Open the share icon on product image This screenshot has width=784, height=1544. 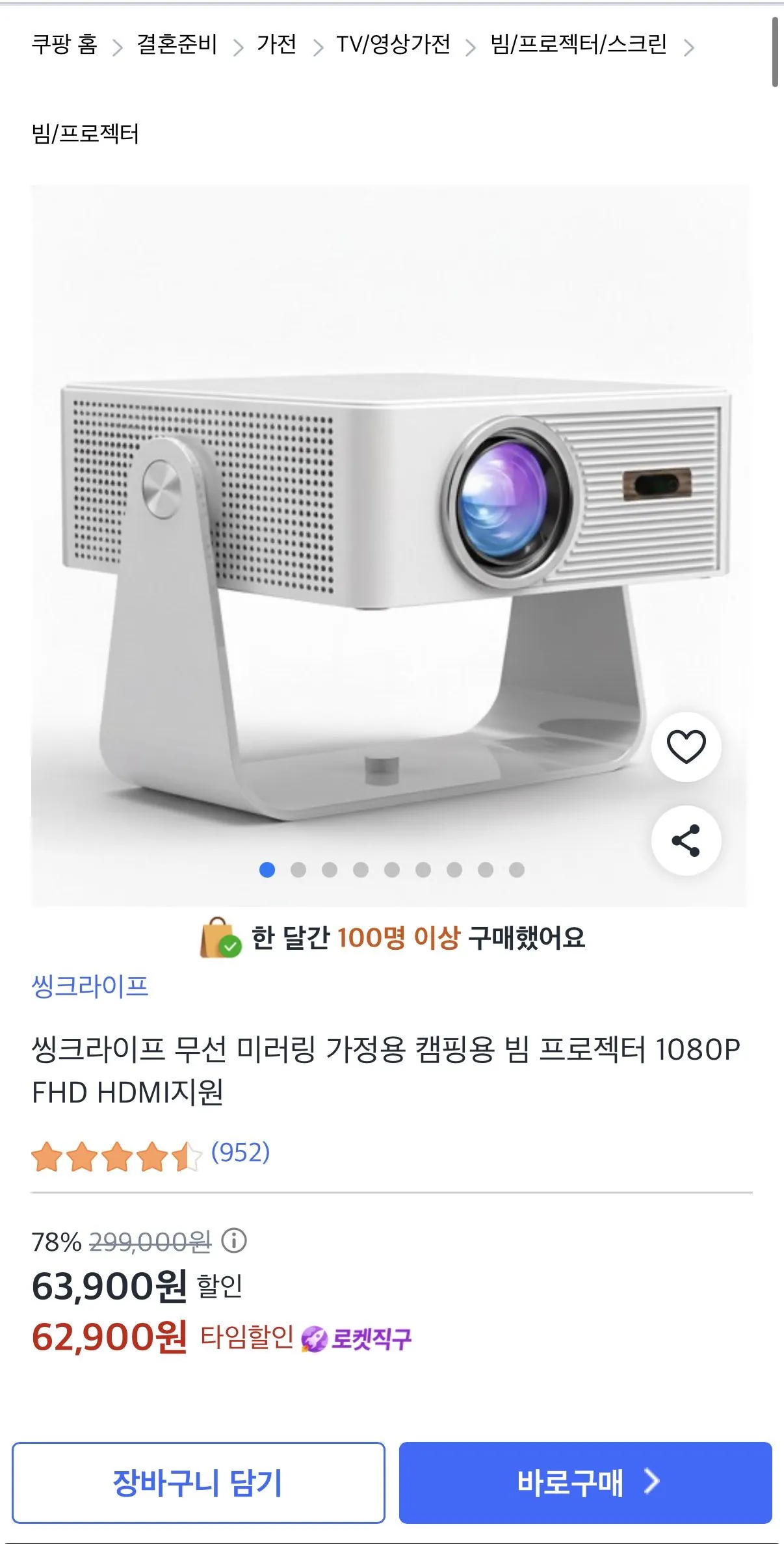pyautogui.click(x=686, y=840)
